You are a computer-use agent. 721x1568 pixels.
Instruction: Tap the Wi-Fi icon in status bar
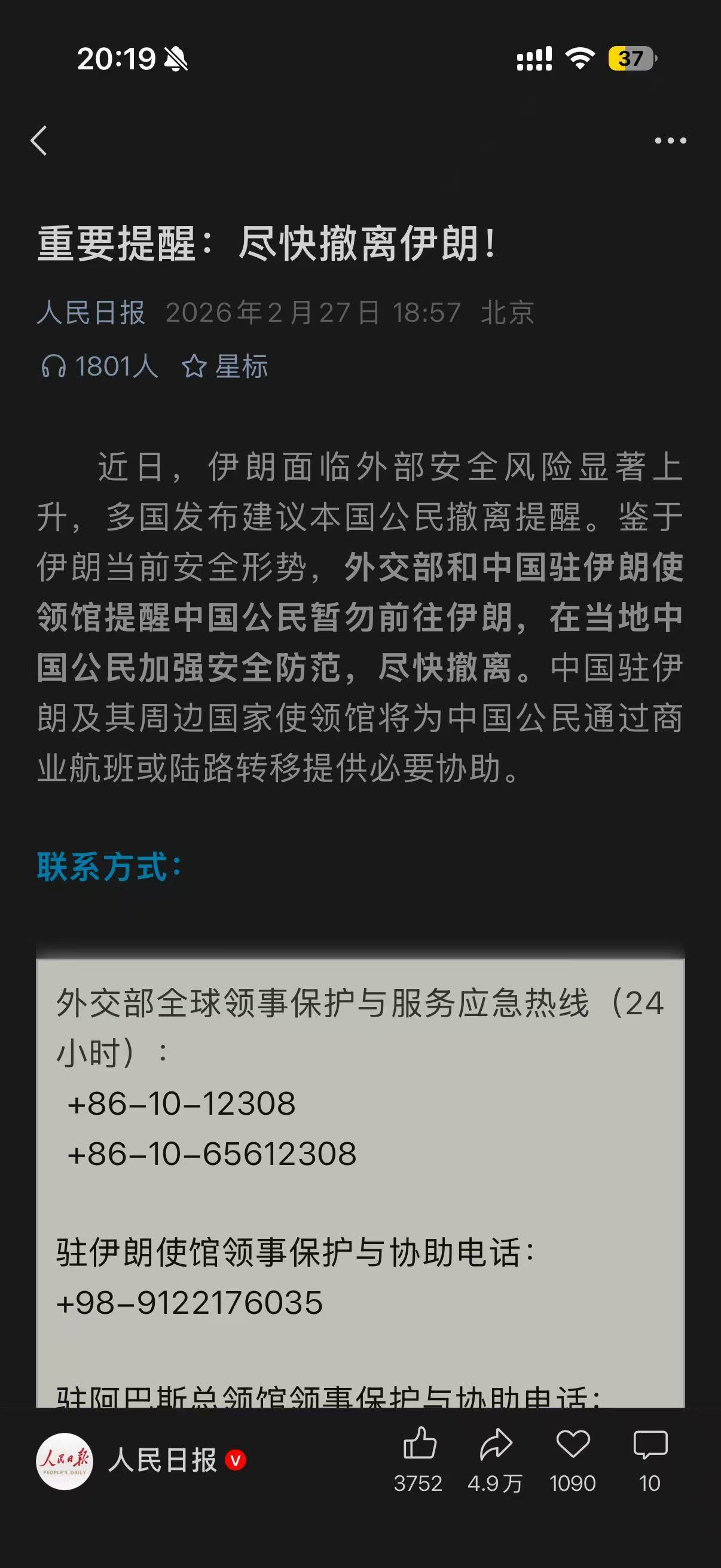point(579,57)
